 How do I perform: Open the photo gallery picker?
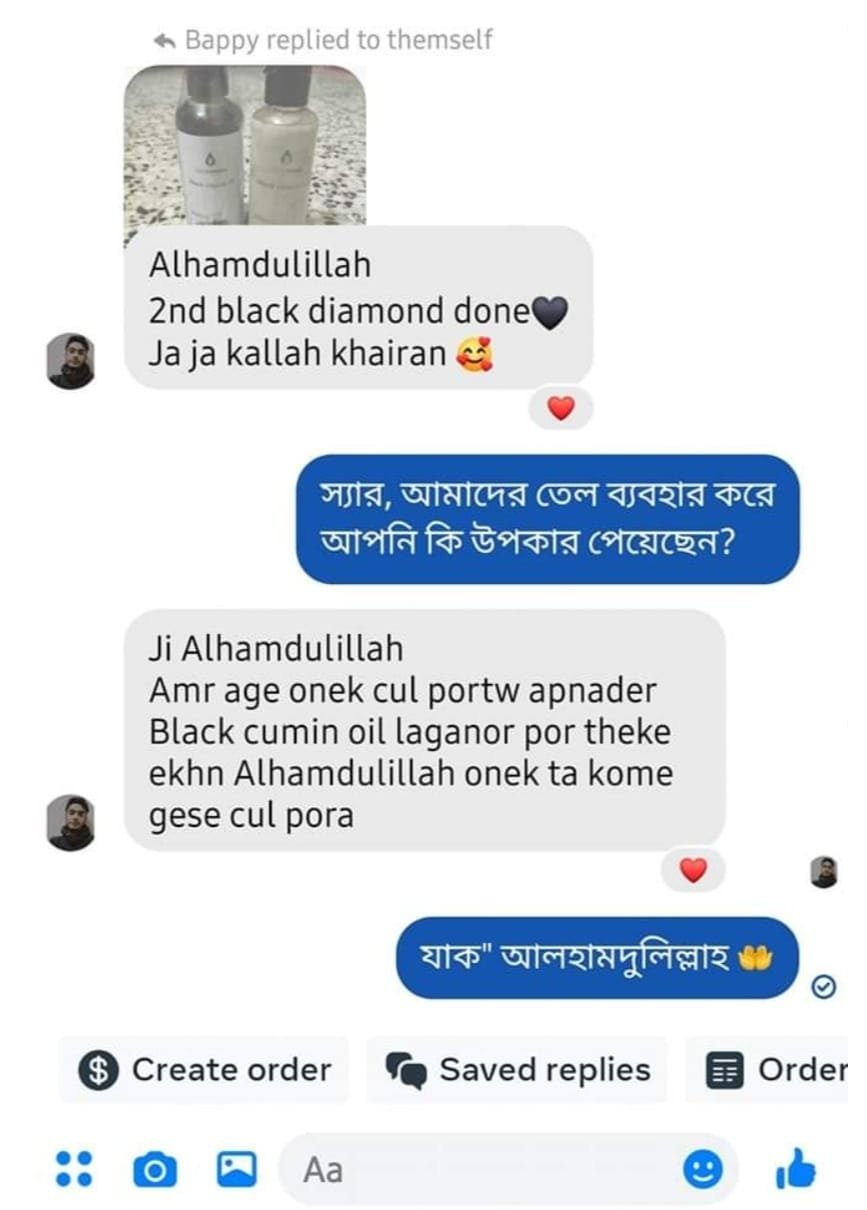click(236, 1168)
